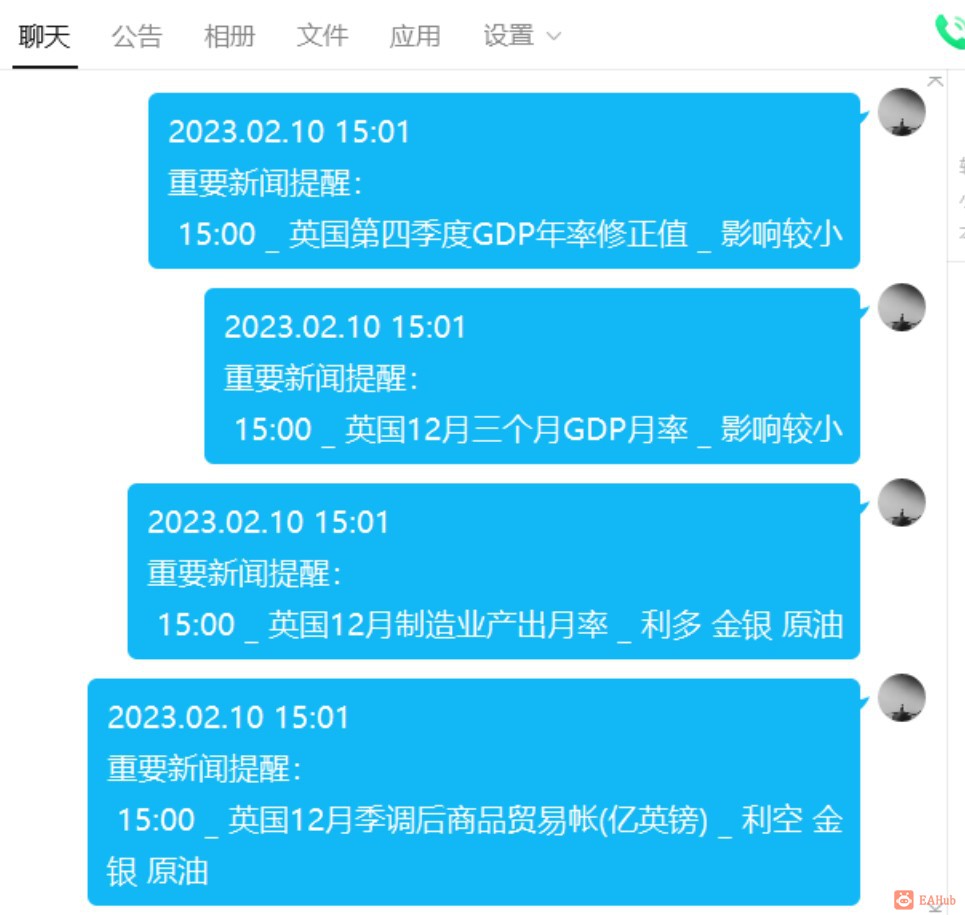Expand the 设置 dropdown
This screenshot has width=965, height=915.
tap(521, 37)
